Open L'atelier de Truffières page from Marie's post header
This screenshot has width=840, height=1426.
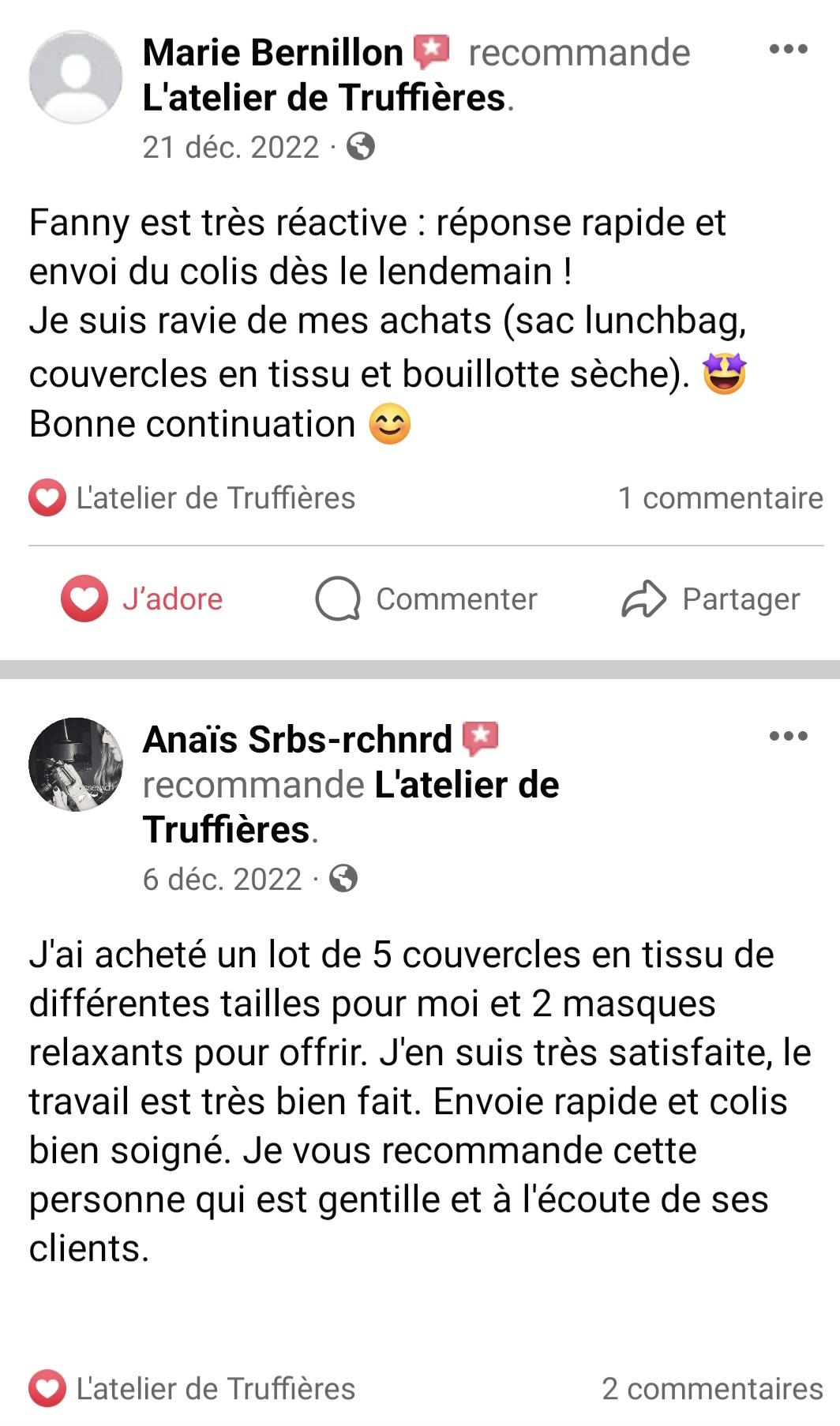pos(324,98)
